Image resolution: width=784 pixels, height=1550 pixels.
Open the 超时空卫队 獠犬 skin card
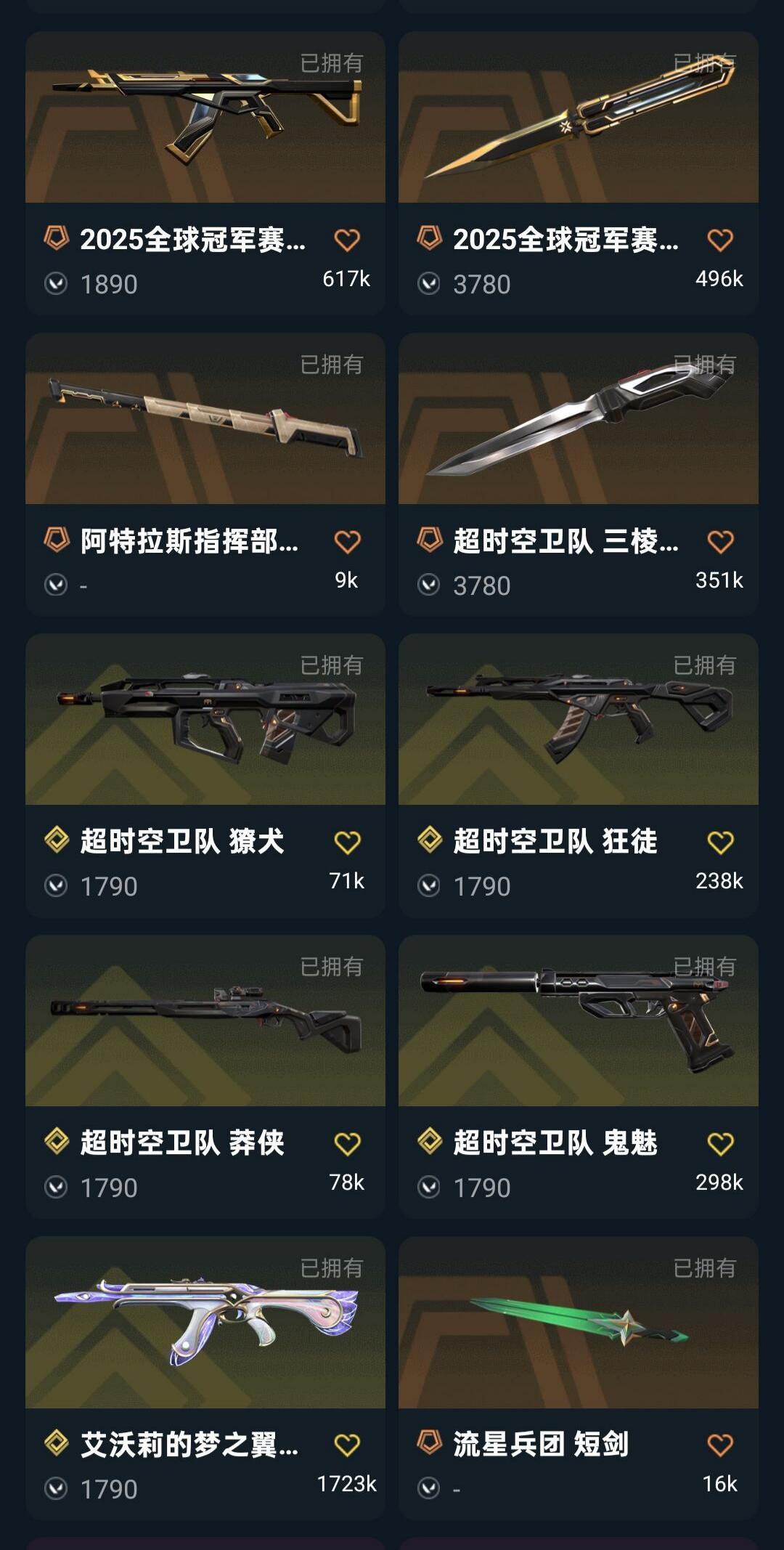tap(205, 775)
